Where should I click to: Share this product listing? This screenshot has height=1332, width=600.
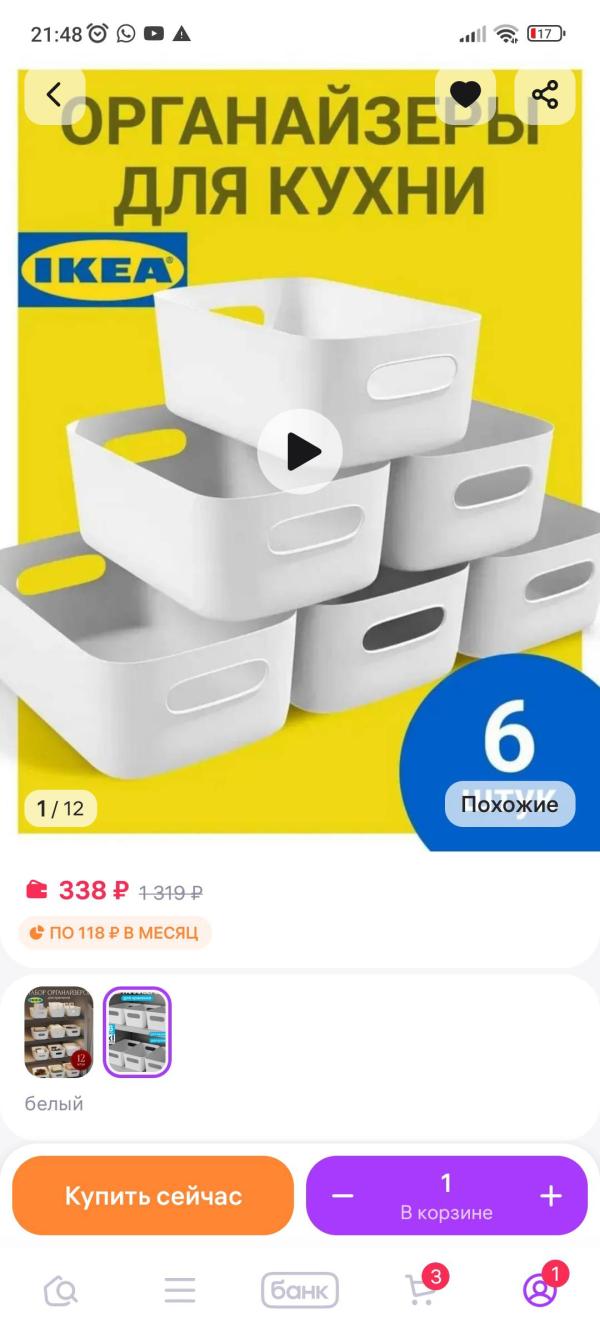[545, 95]
